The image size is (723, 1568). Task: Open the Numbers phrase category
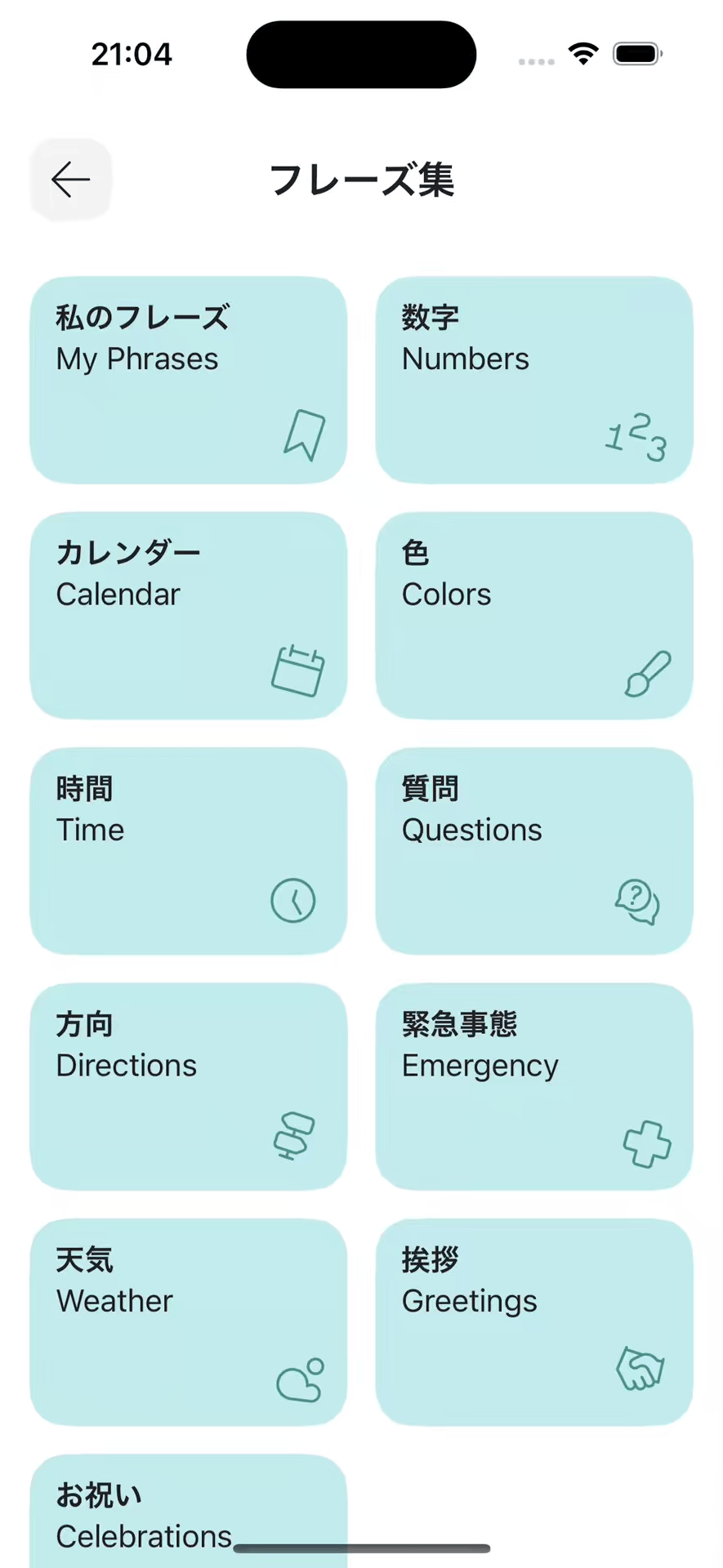(533, 381)
